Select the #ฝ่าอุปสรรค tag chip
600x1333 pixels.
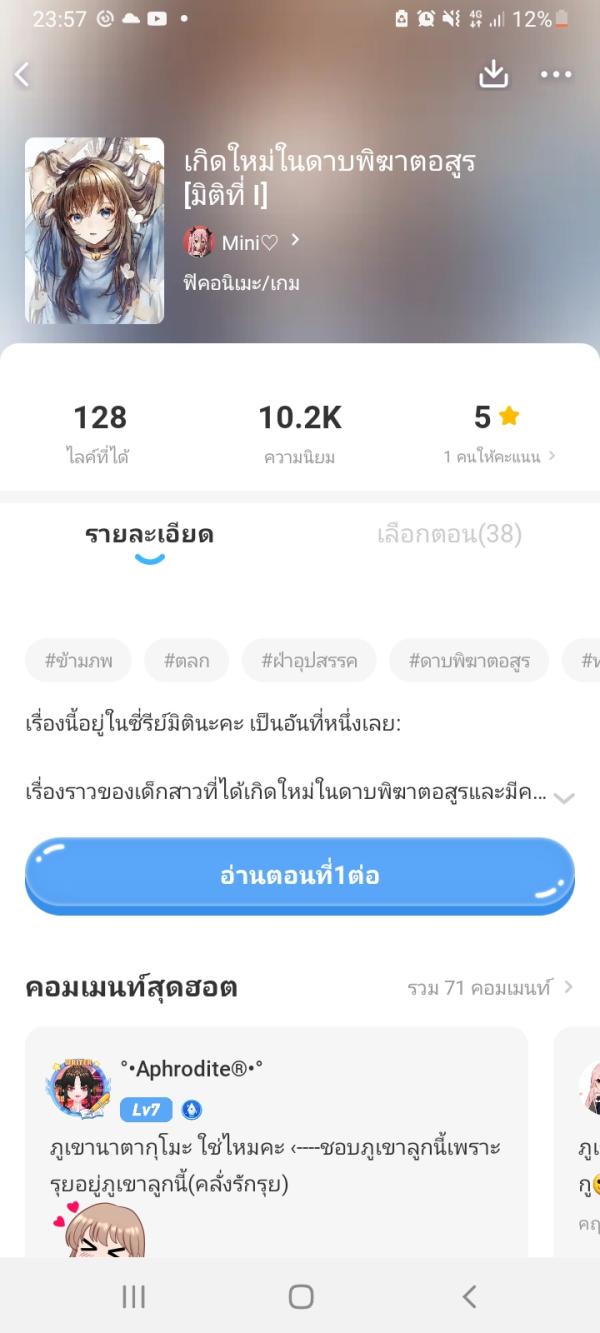point(309,660)
